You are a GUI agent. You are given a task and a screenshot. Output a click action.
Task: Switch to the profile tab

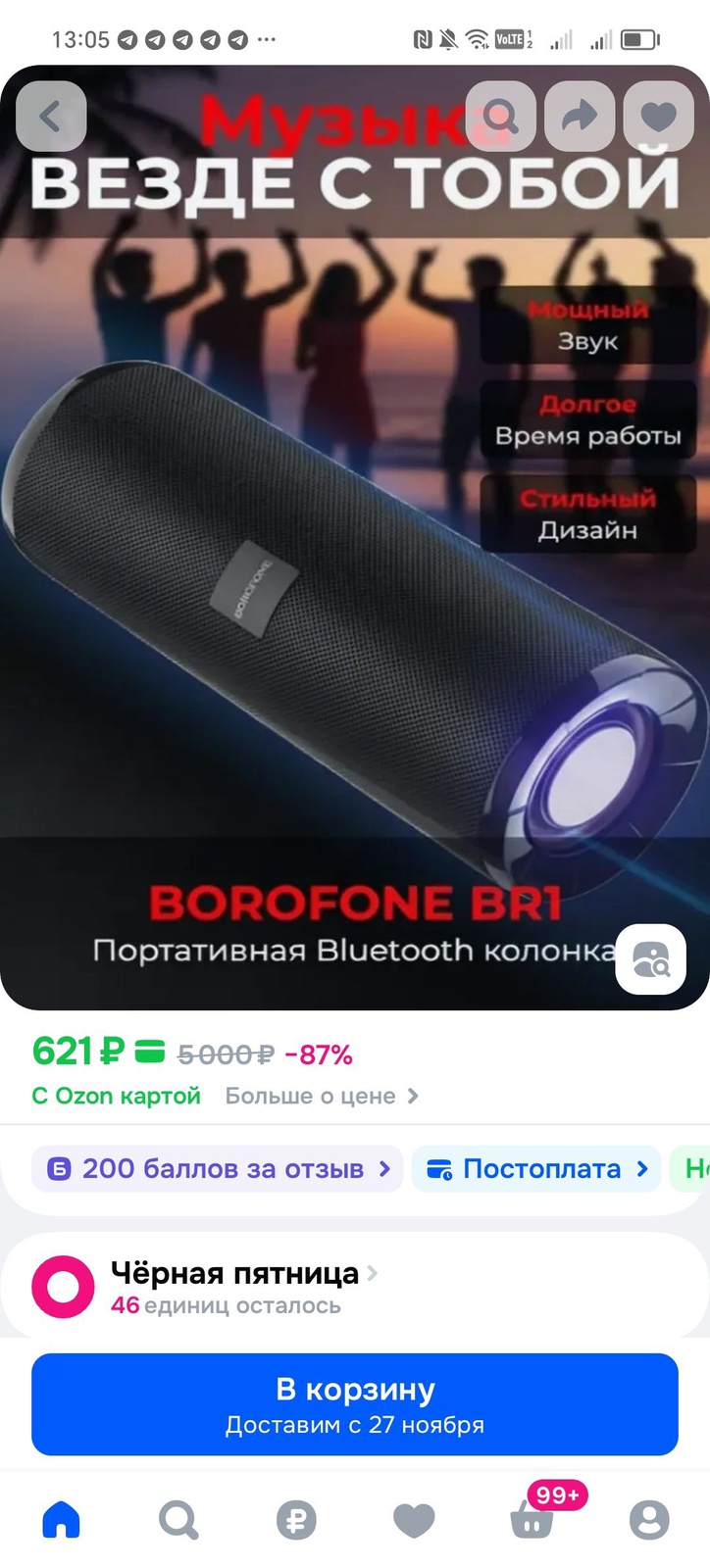point(649,1520)
